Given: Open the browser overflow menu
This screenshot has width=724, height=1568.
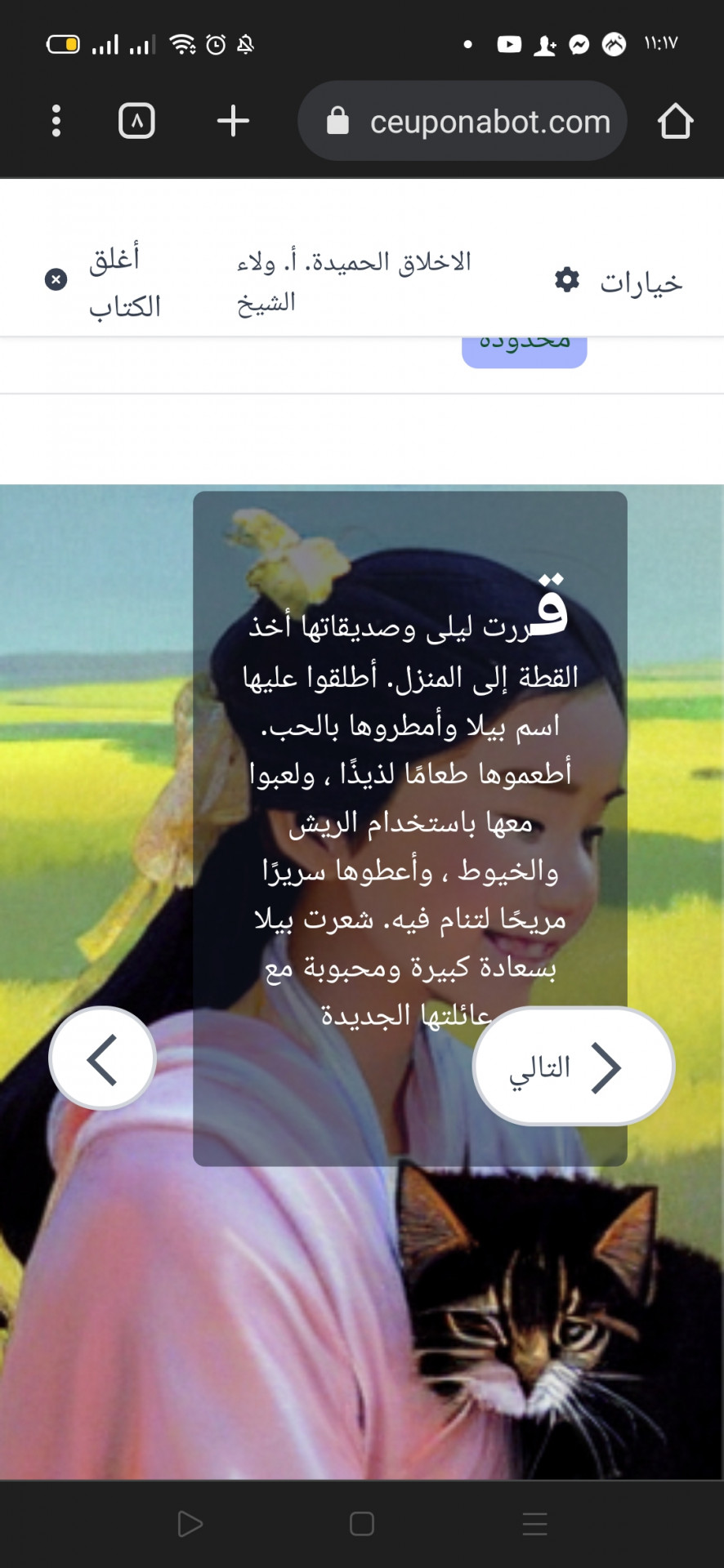Looking at the screenshot, I should (x=56, y=121).
